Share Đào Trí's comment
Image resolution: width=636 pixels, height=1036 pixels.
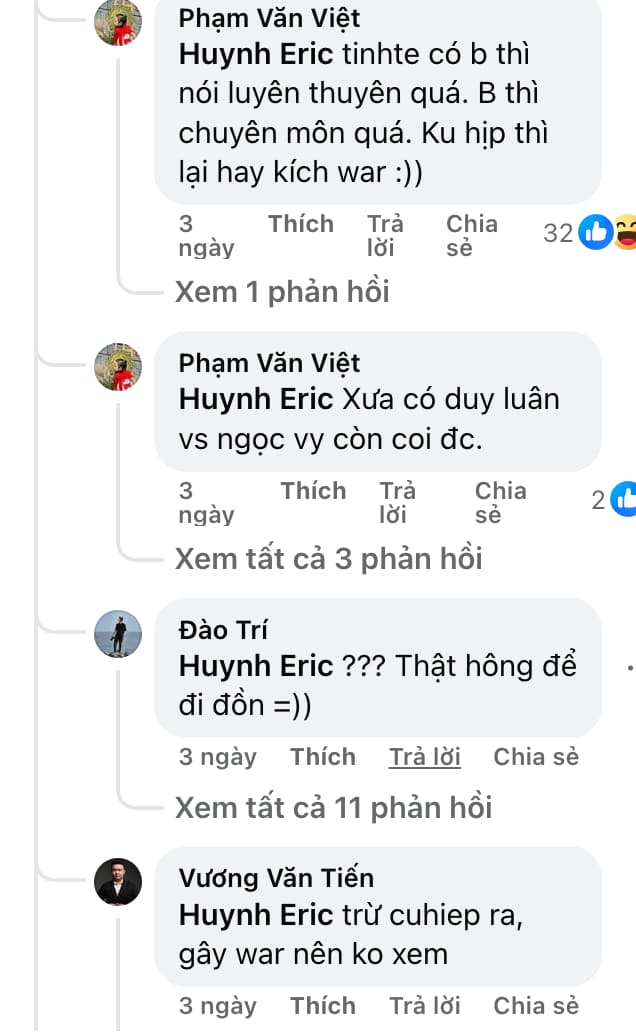tap(536, 757)
